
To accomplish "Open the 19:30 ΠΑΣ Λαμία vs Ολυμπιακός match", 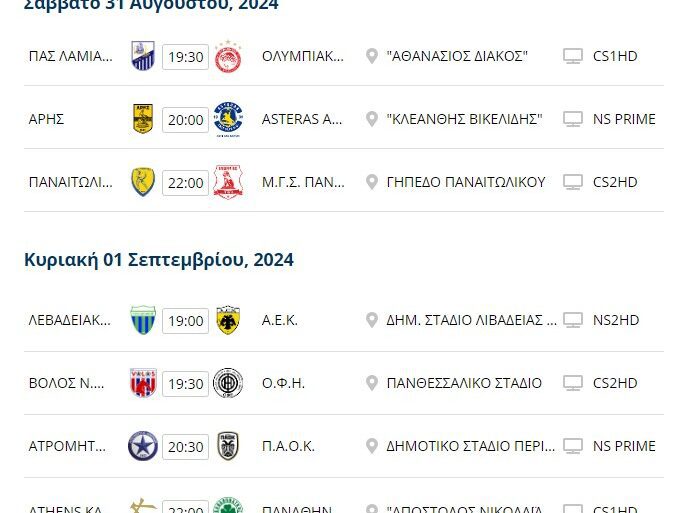I will pos(185,57).
